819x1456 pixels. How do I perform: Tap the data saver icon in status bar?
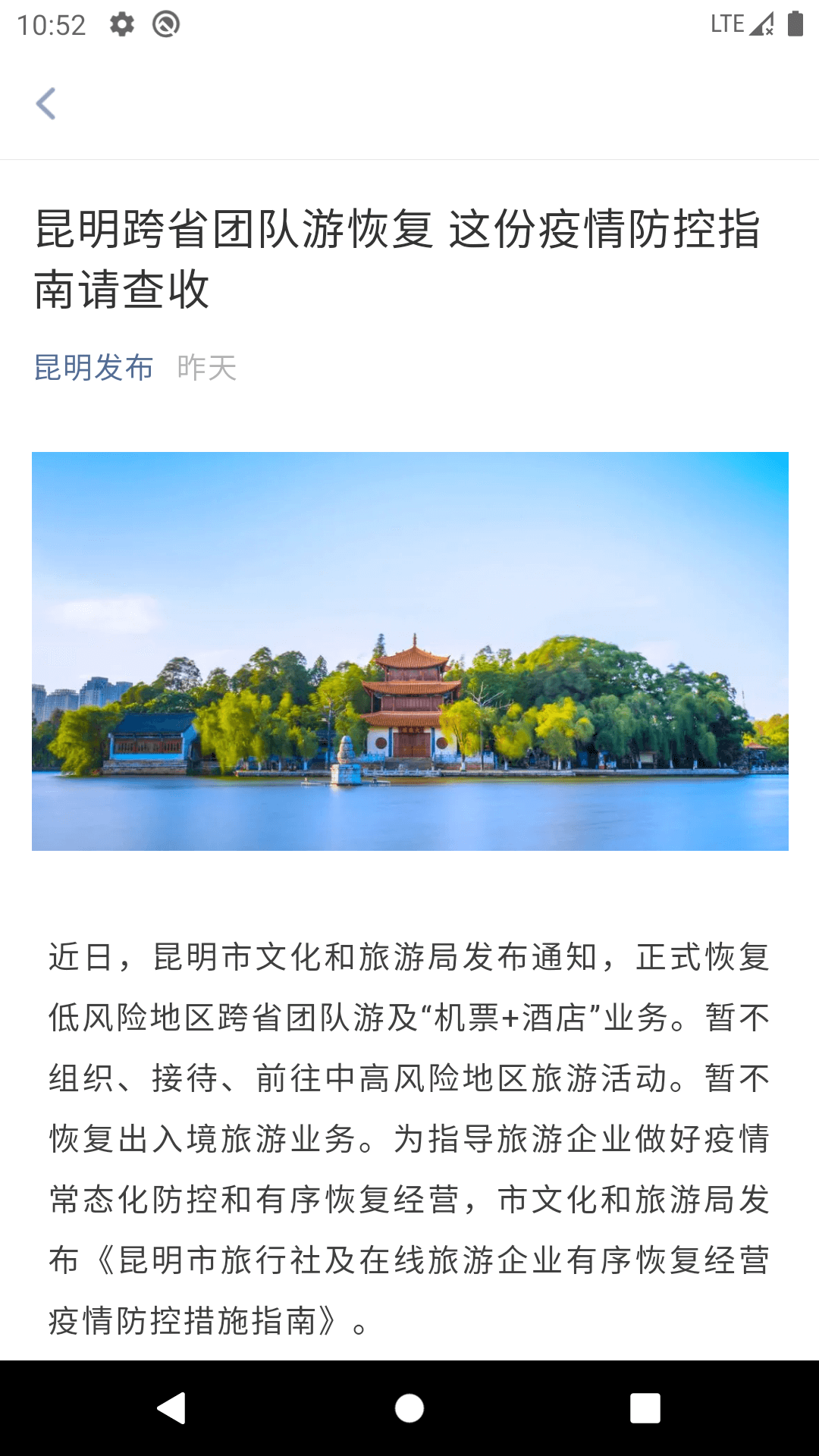tap(166, 23)
